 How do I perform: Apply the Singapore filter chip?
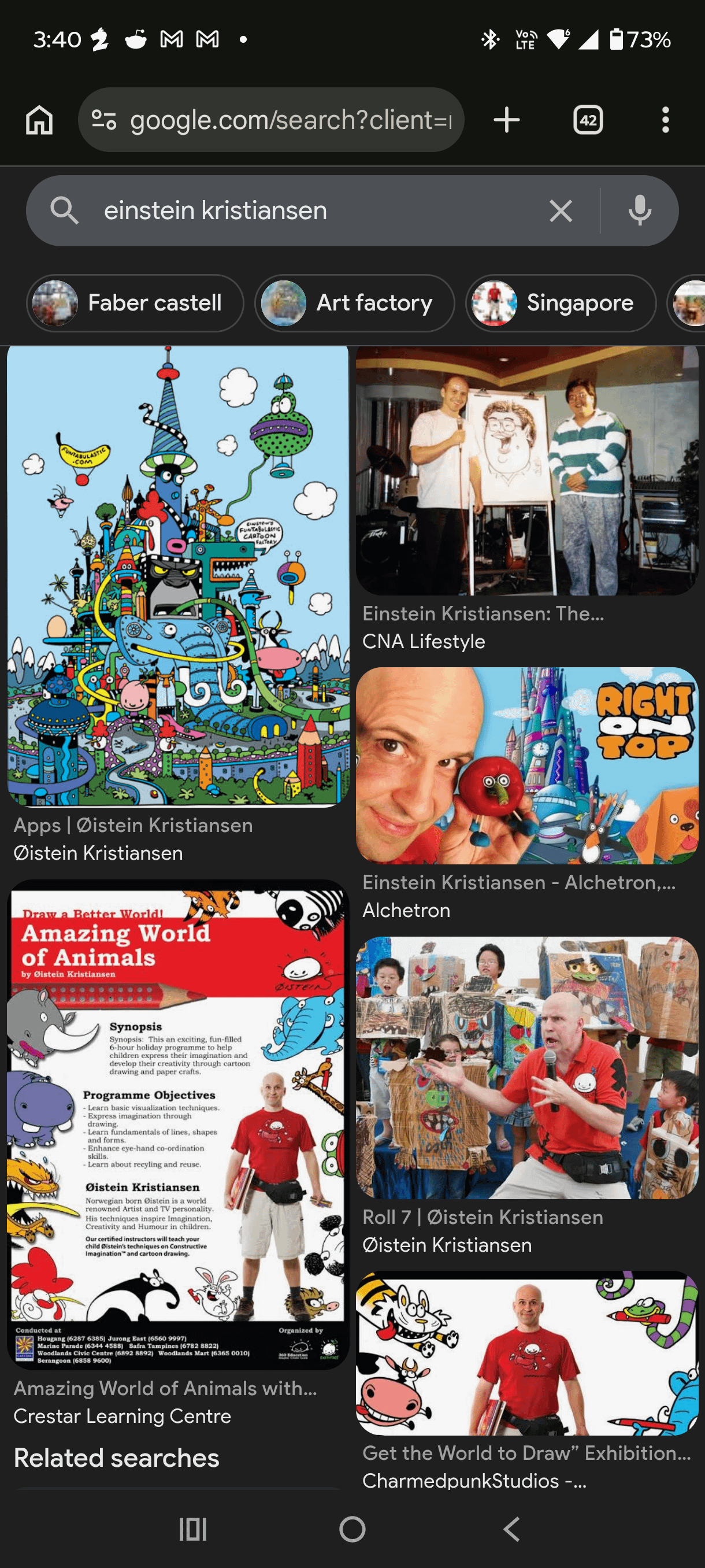(x=560, y=303)
